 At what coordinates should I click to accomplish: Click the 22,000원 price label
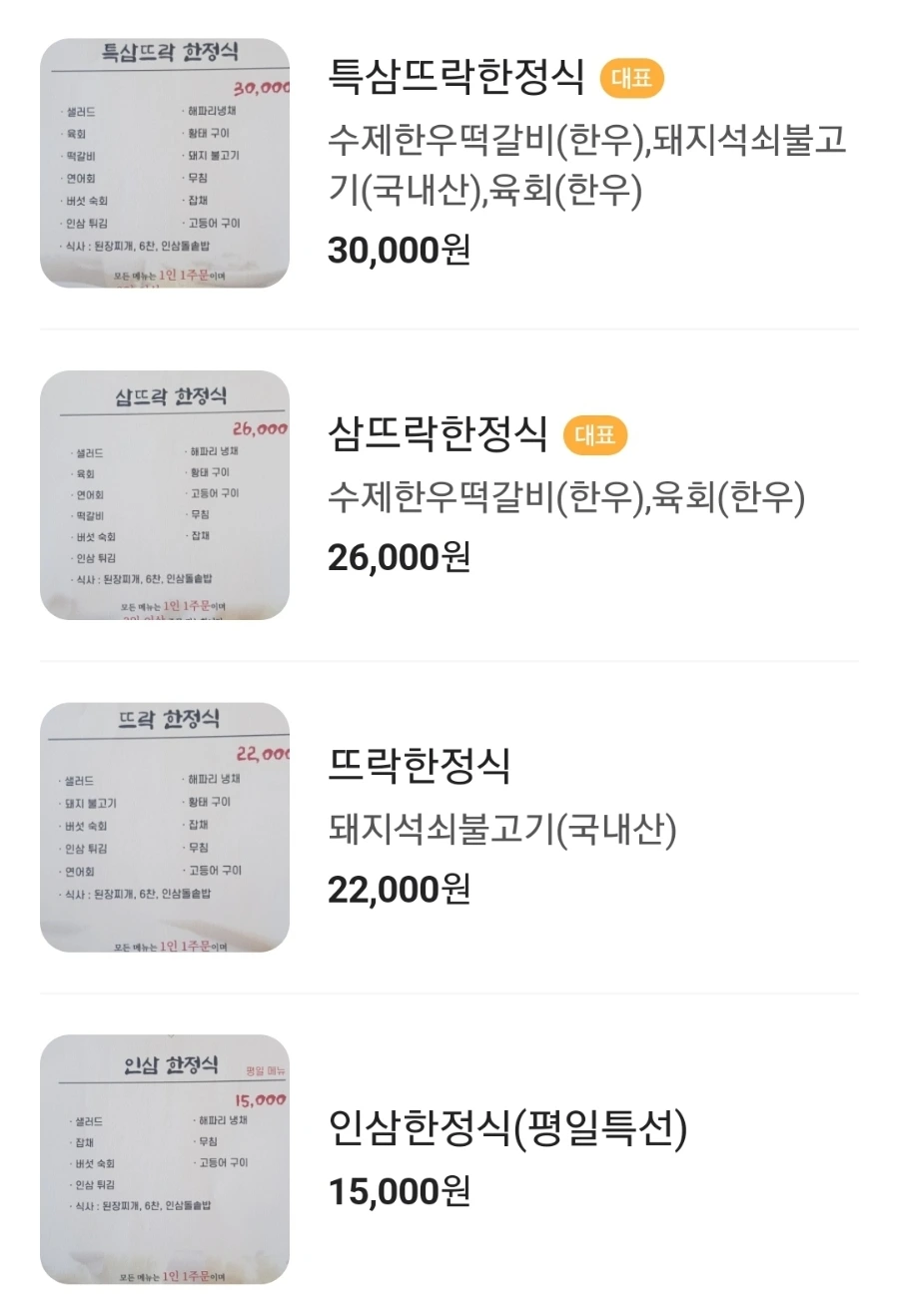click(400, 888)
